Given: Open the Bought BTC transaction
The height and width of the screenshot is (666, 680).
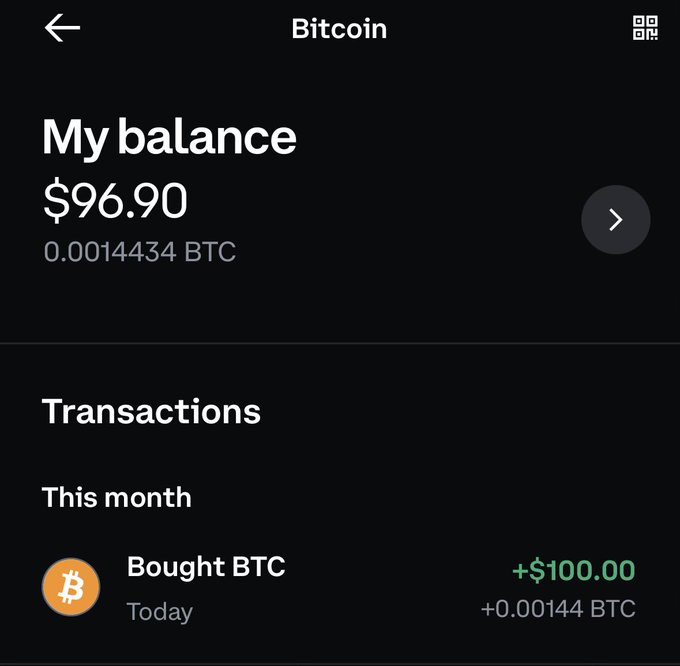Looking at the screenshot, I should (338, 587).
